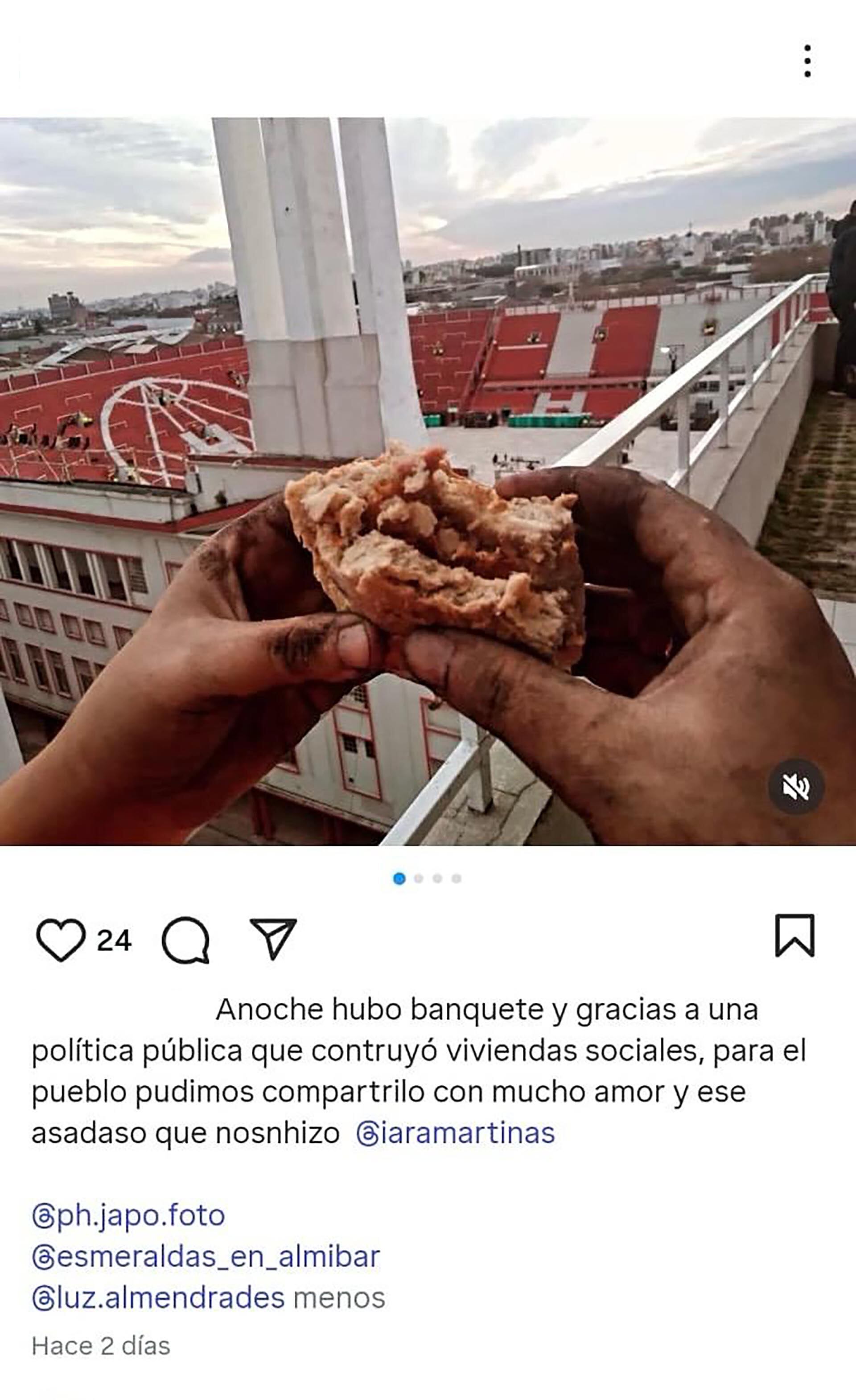The width and height of the screenshot is (856, 1400).
Task: Share the post via paper plane
Action: tap(273, 939)
